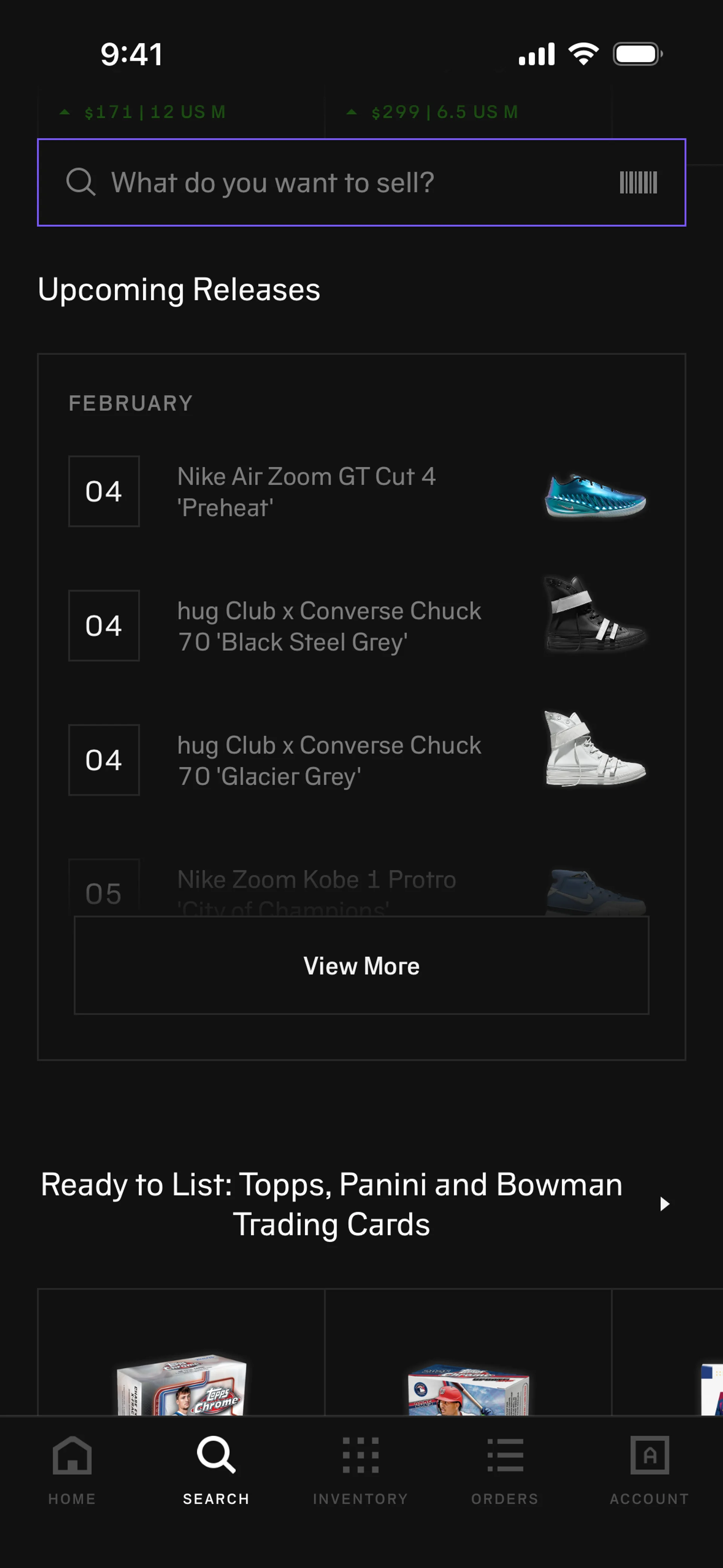Expand Ready to List Trading Cards arrow
This screenshot has width=723, height=1568.
(x=665, y=1204)
